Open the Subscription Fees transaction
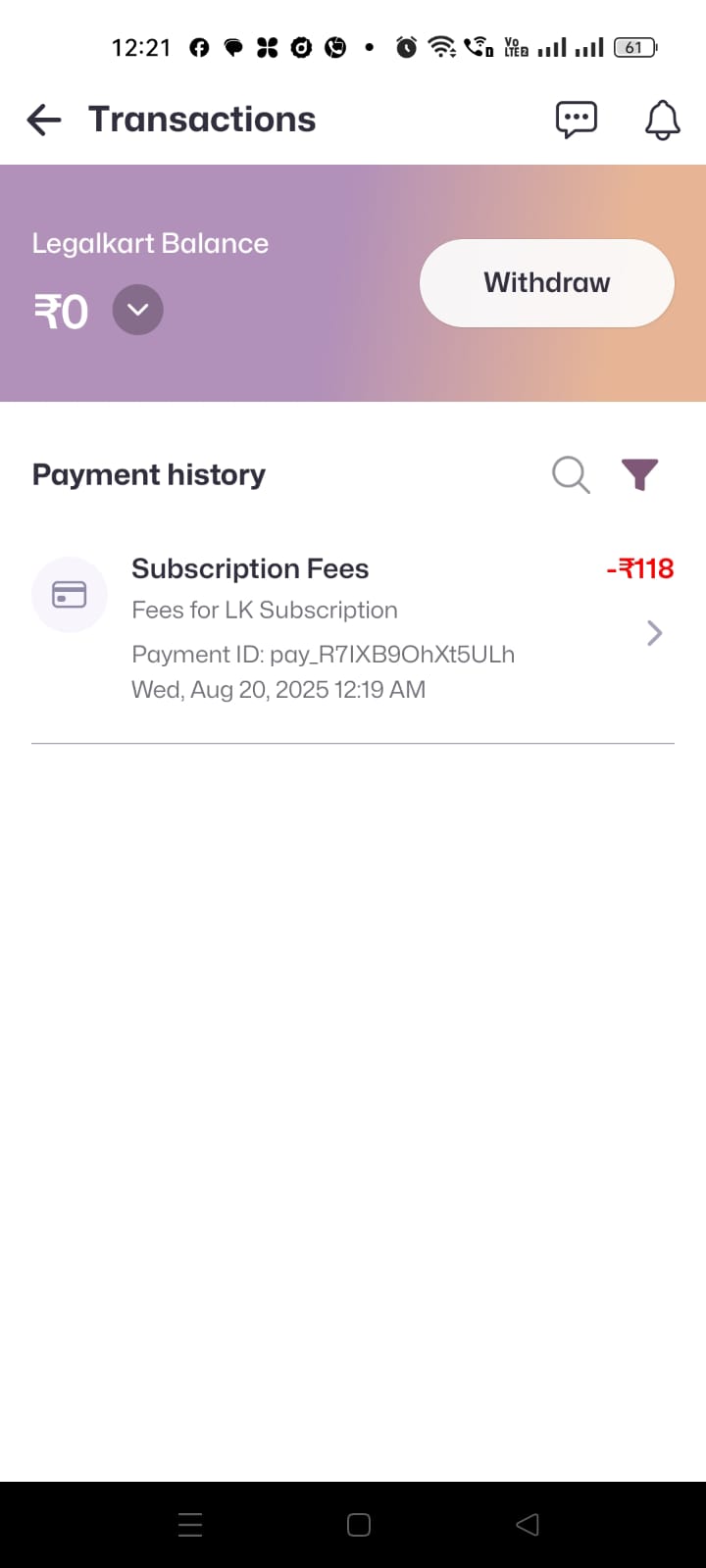 pos(353,629)
